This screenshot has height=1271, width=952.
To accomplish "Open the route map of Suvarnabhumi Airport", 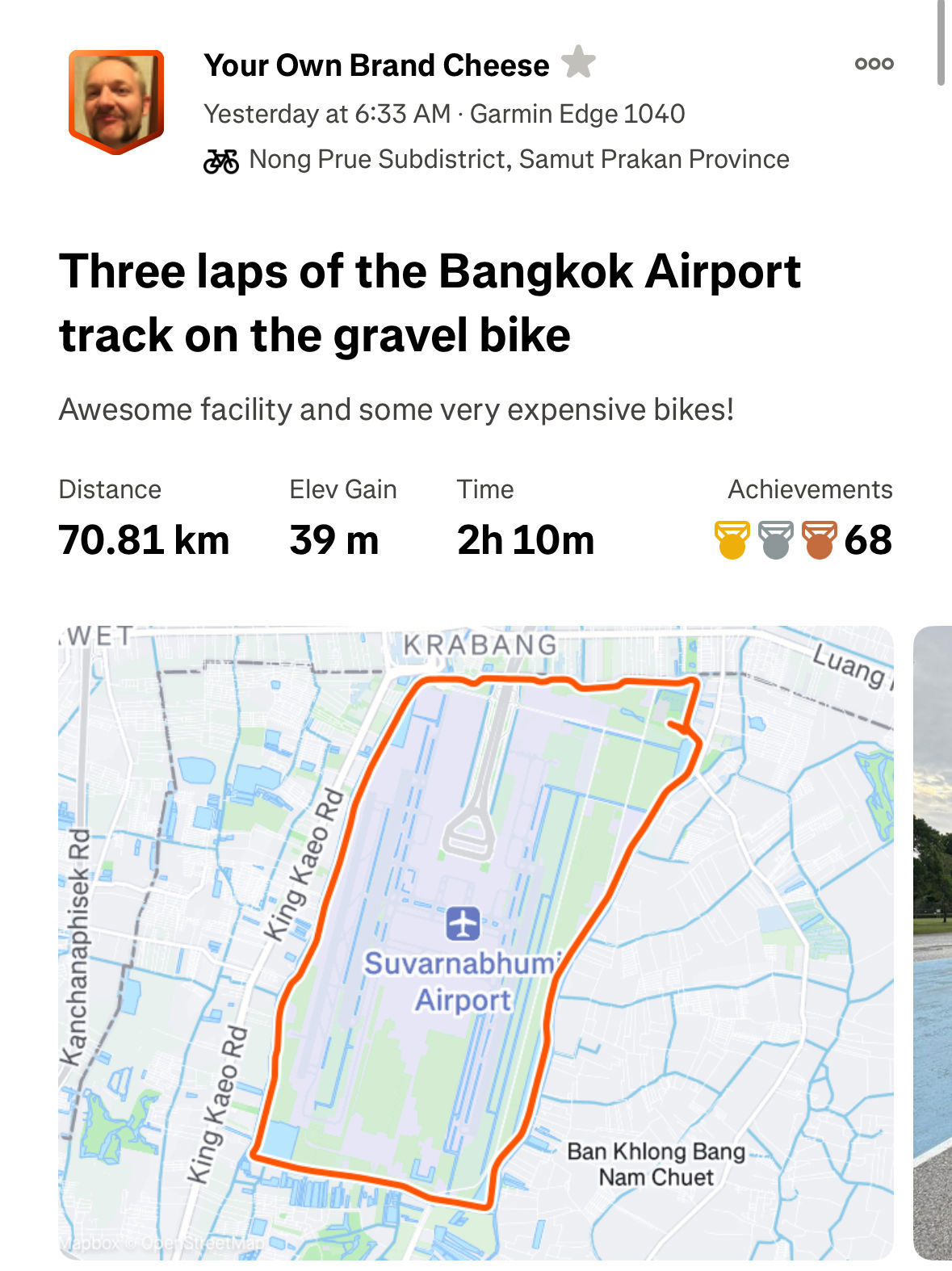I will (x=476, y=942).
